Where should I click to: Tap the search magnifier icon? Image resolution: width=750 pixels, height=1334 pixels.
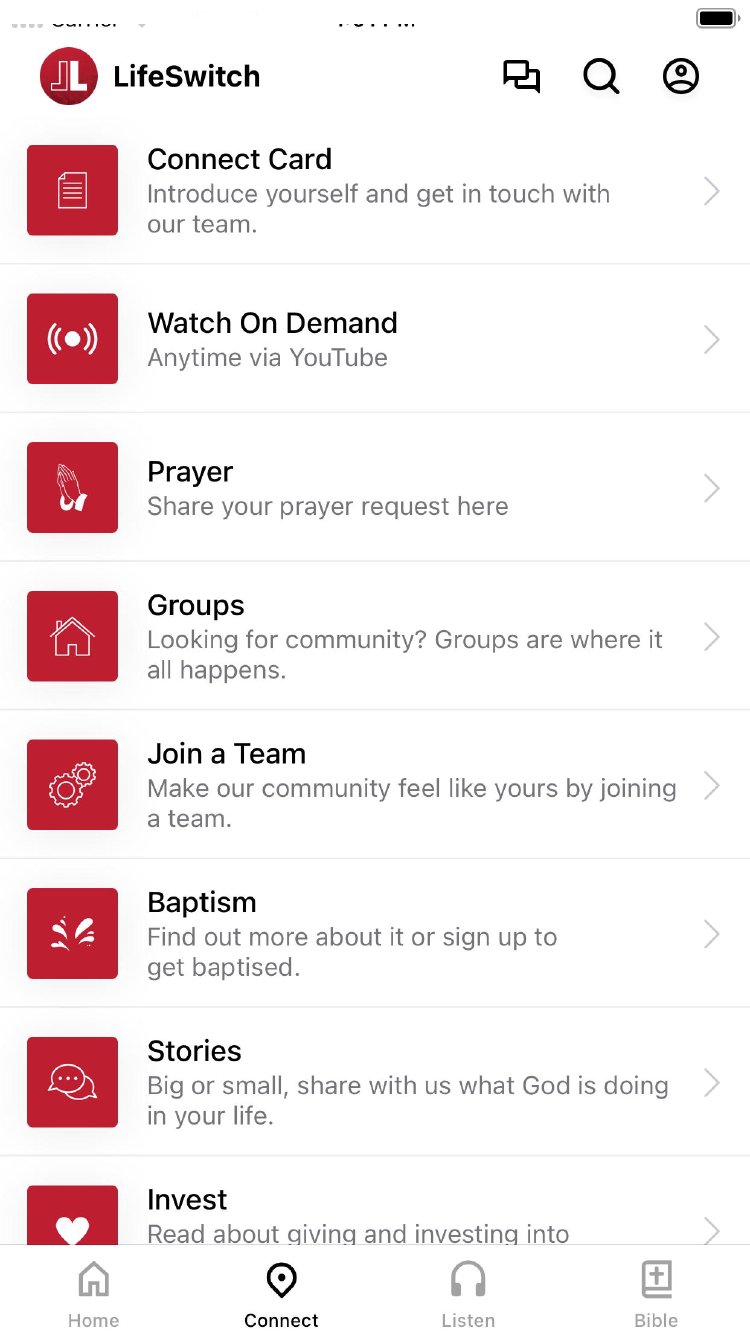601,77
